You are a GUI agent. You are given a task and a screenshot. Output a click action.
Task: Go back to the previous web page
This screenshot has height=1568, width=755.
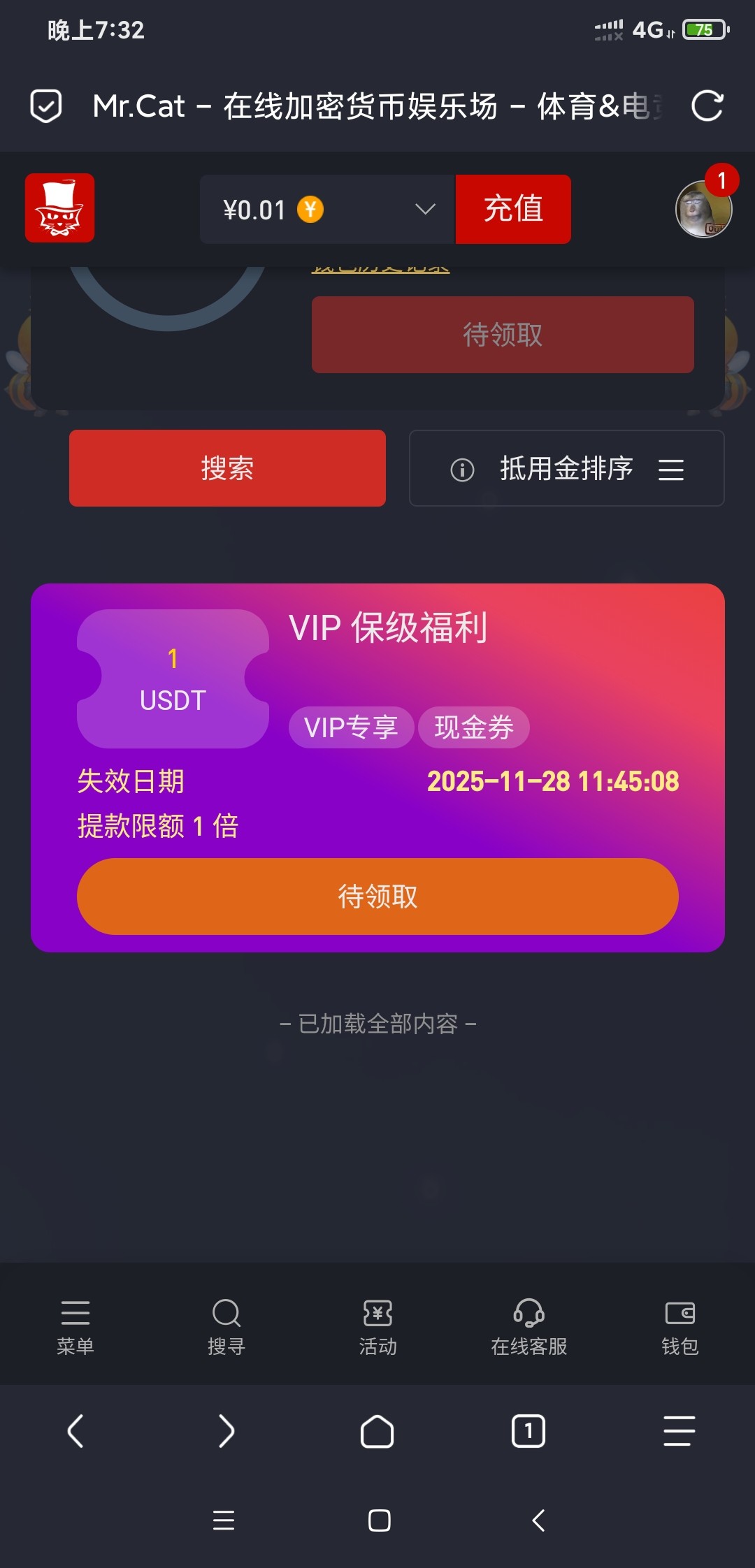[75, 1432]
